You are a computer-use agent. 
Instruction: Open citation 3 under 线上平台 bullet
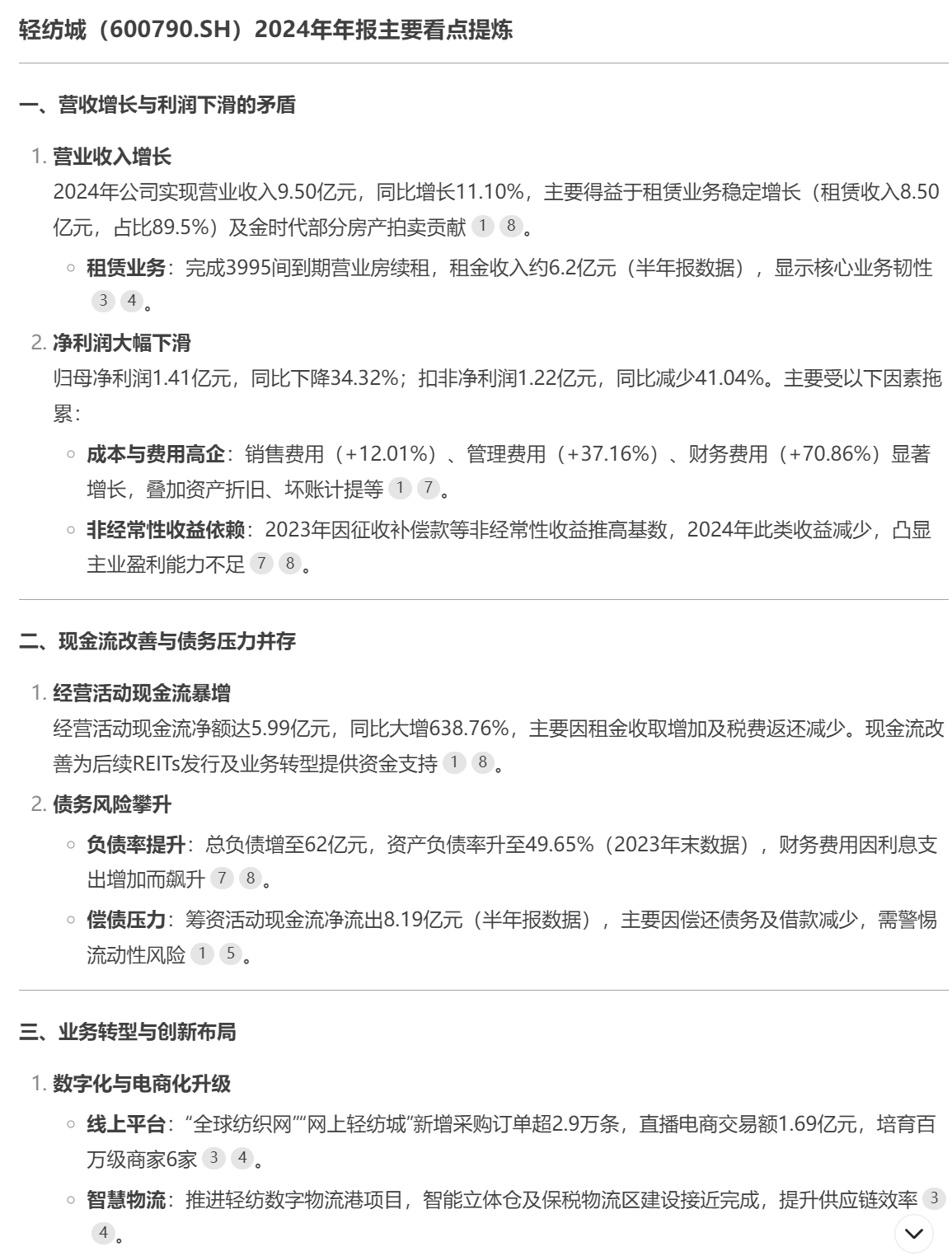pyautogui.click(x=213, y=1159)
